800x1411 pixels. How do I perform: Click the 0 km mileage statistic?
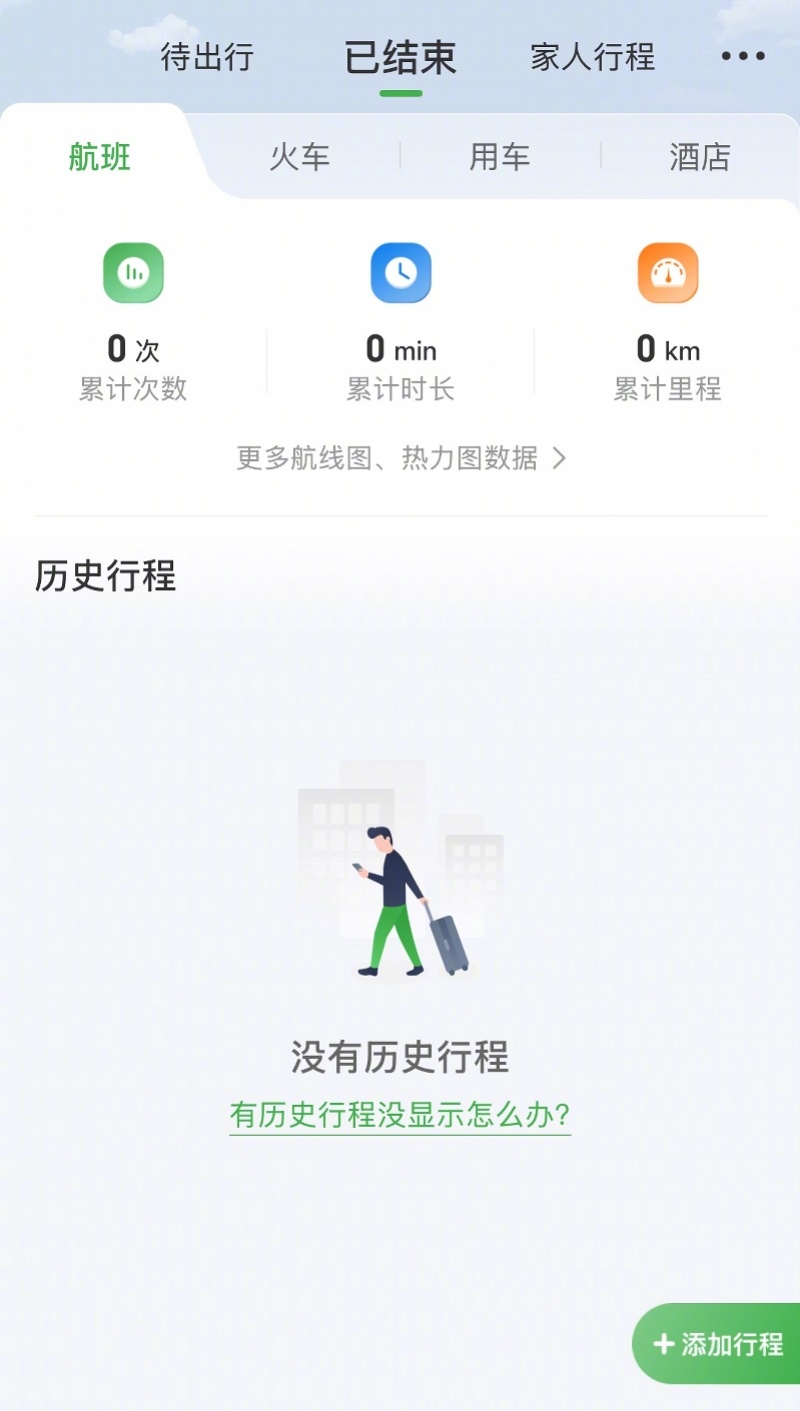(667, 350)
